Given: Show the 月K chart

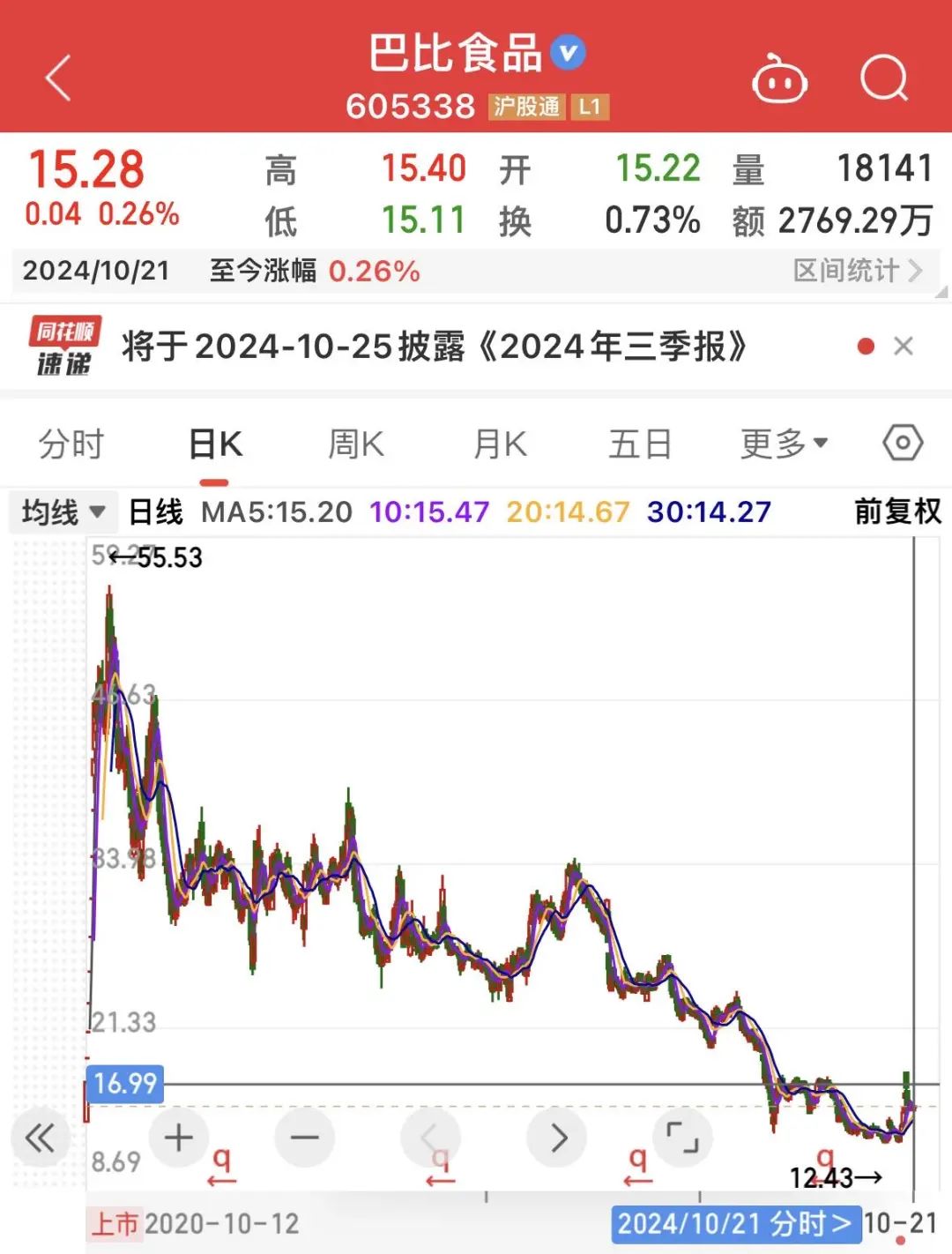Looking at the screenshot, I should point(500,444).
